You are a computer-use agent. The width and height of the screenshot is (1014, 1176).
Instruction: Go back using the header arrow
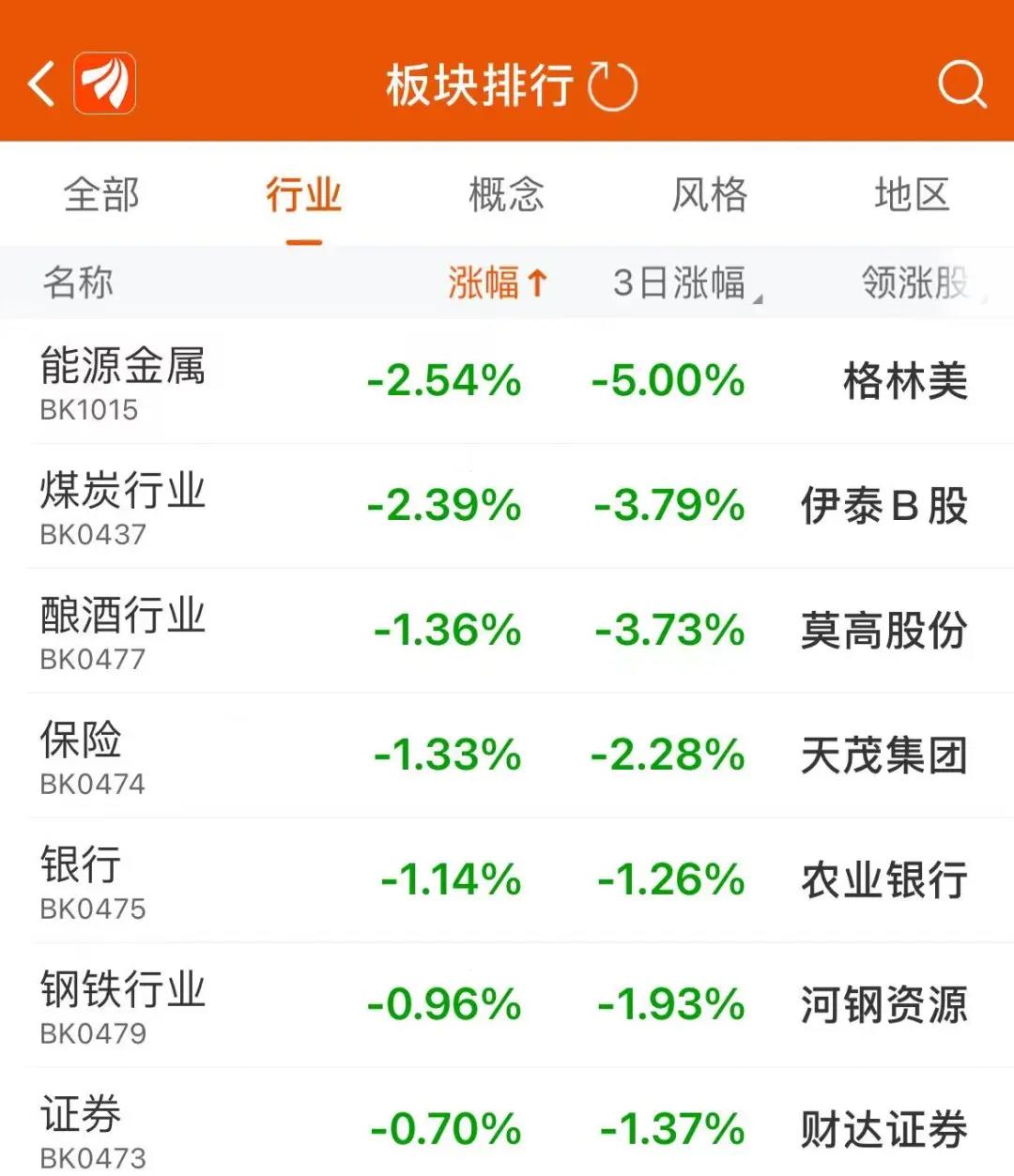(x=41, y=84)
